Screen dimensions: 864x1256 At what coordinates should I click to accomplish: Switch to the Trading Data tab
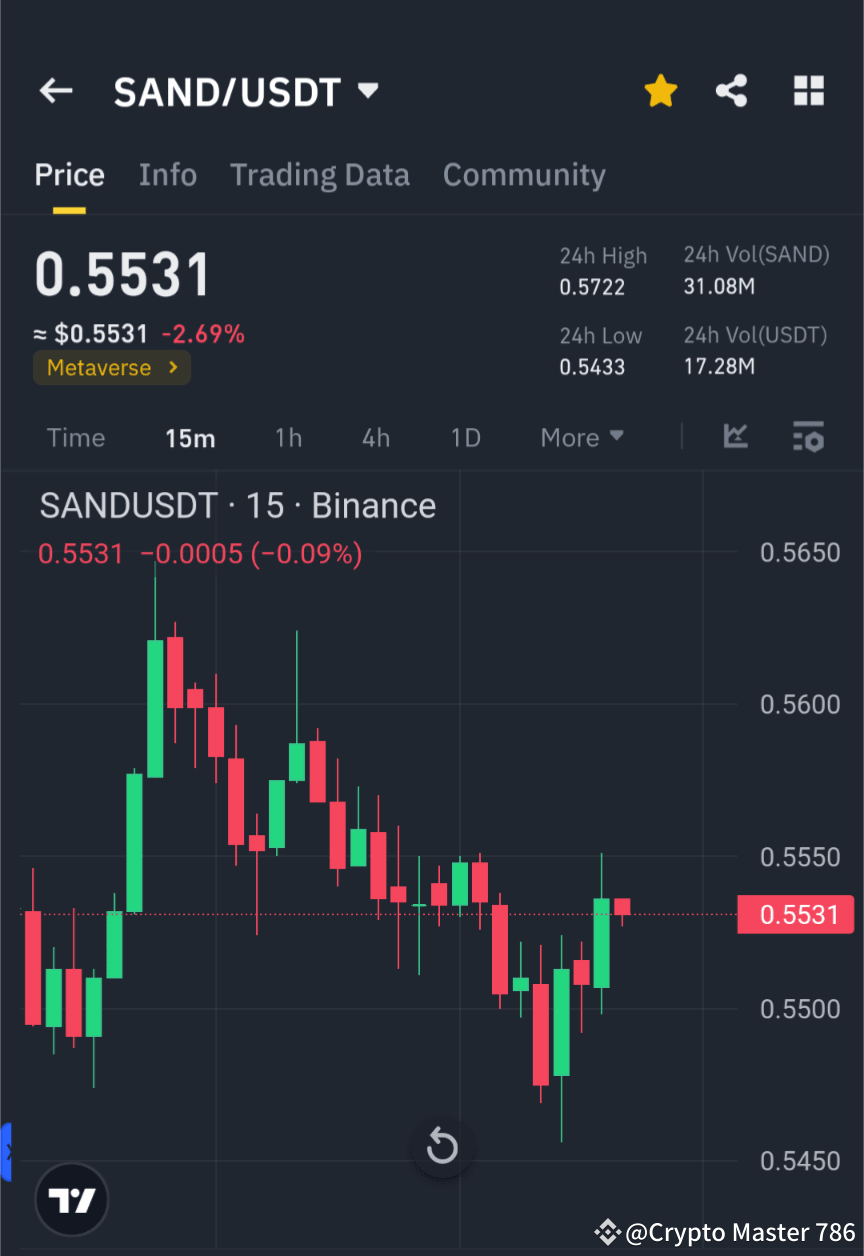click(x=319, y=174)
